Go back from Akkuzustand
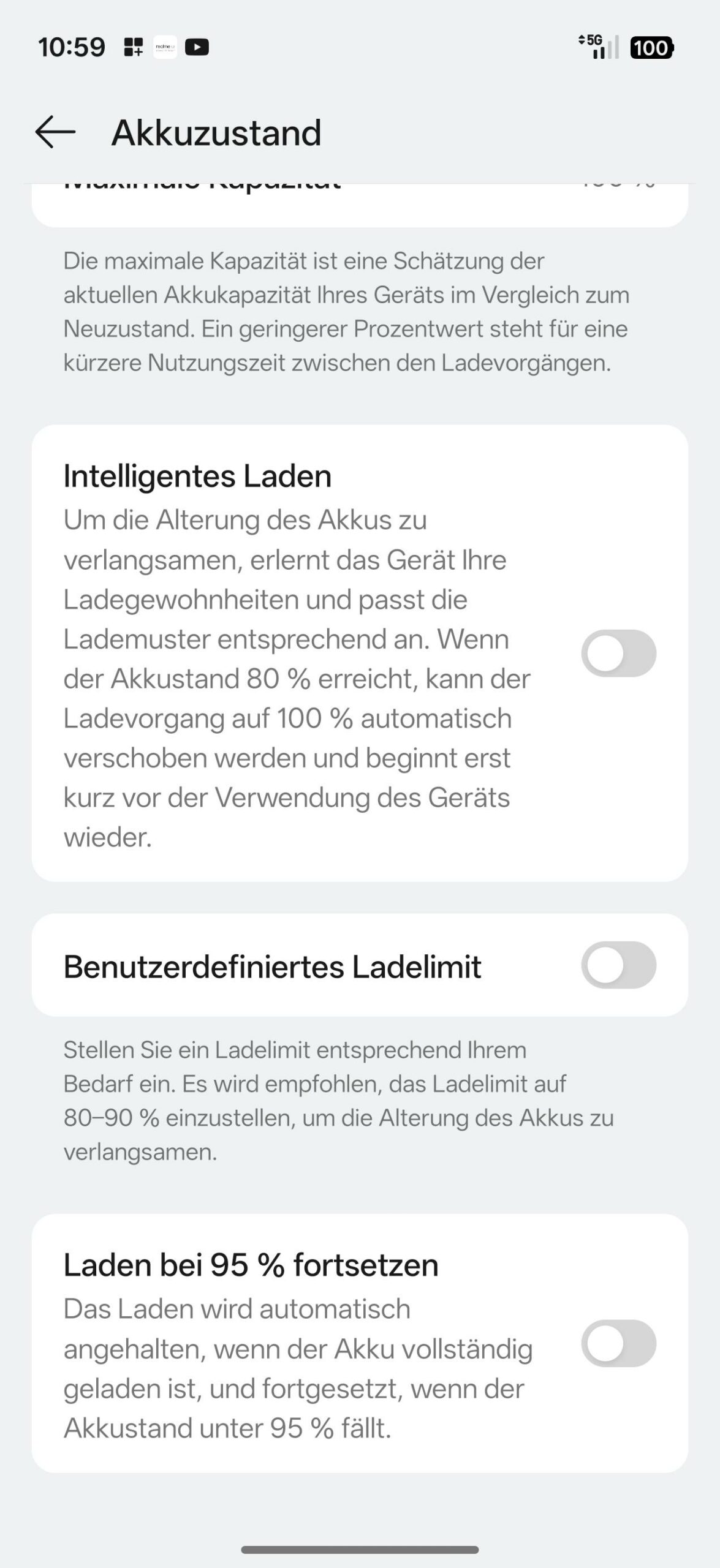The height and width of the screenshot is (1568, 720). pyautogui.click(x=55, y=132)
